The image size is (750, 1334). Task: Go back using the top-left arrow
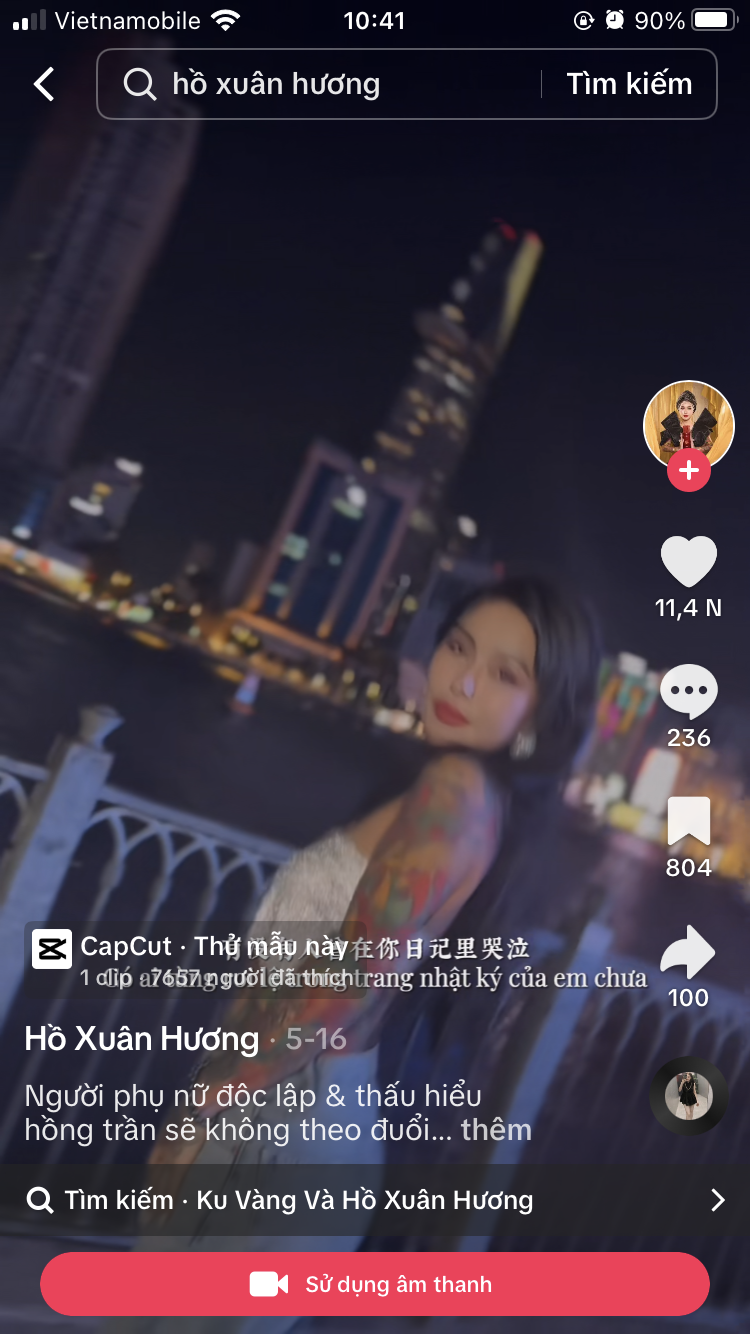(44, 85)
